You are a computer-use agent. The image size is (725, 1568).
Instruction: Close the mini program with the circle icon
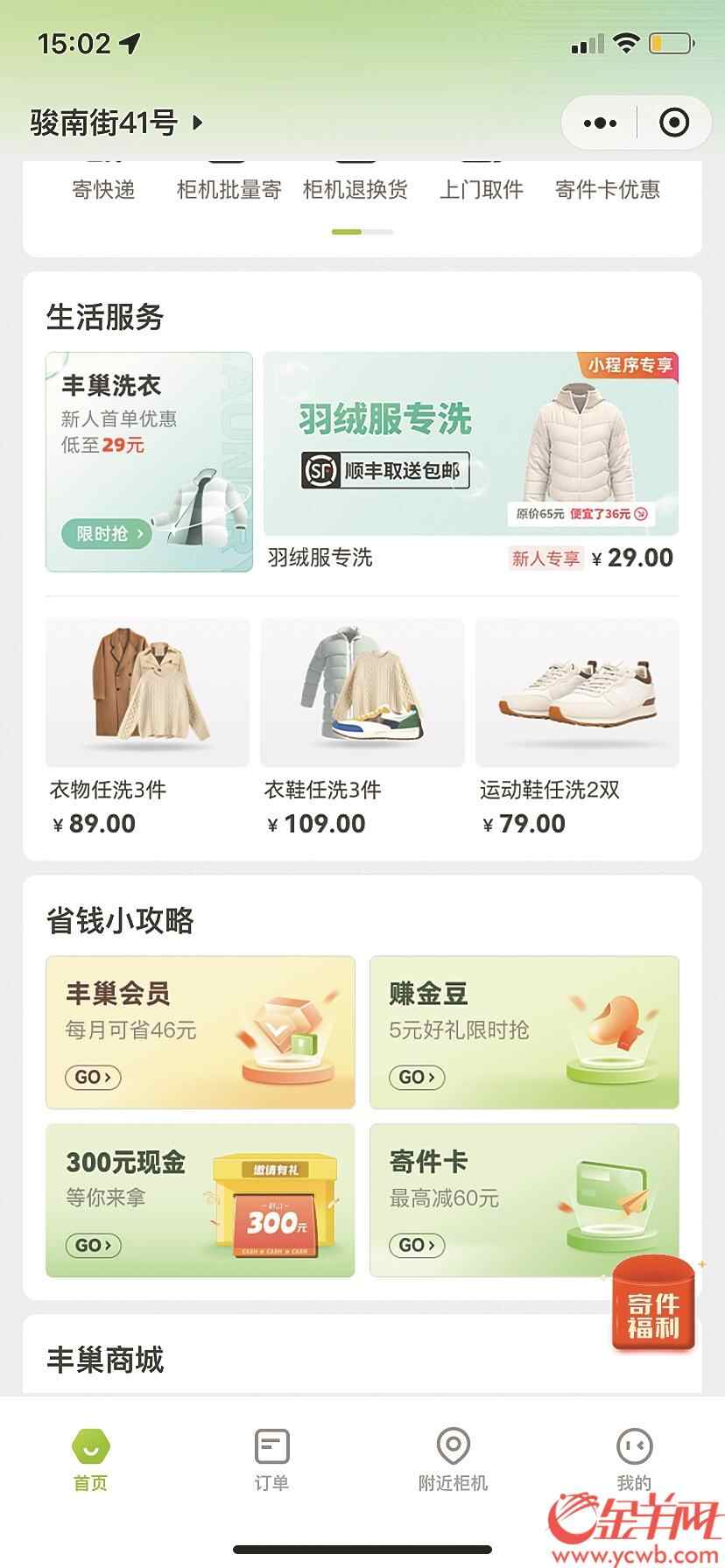(673, 123)
